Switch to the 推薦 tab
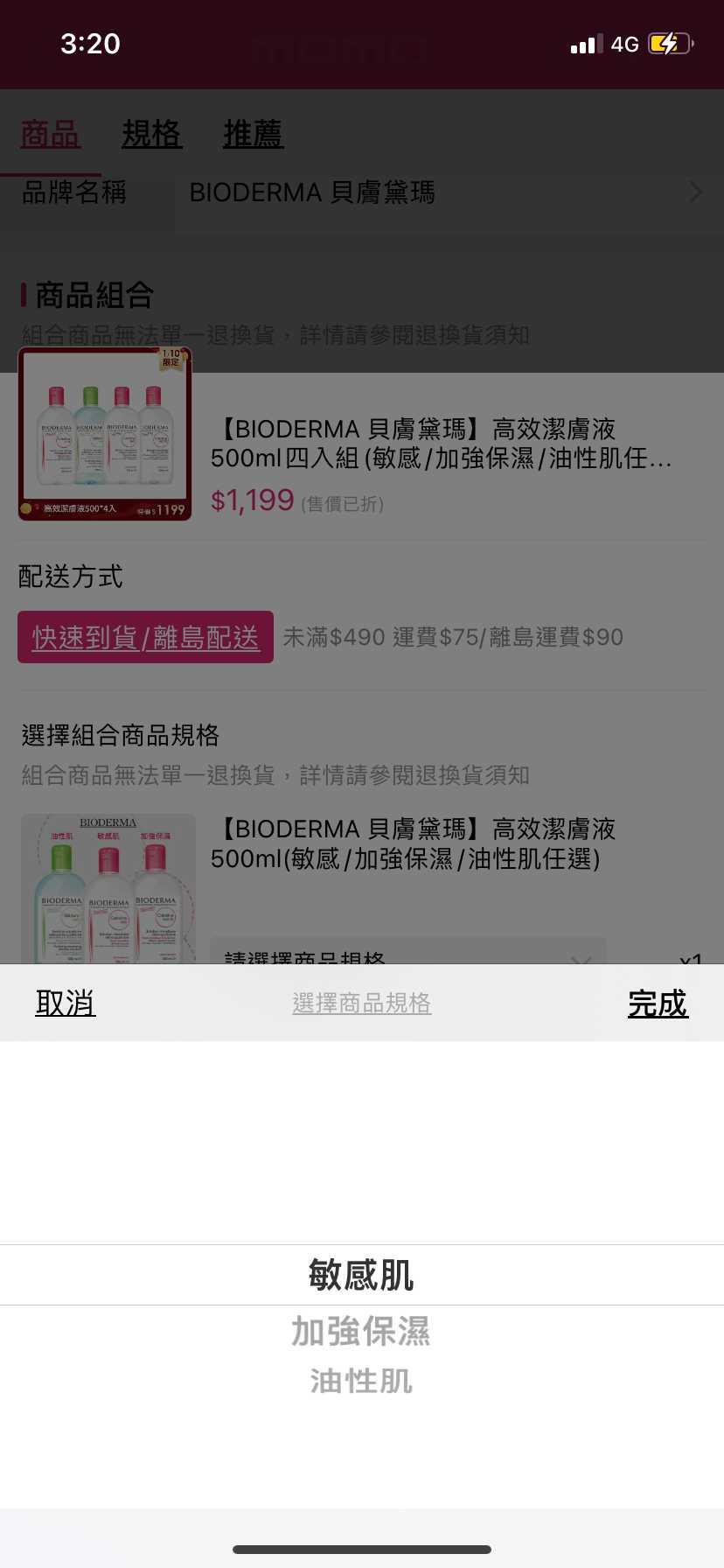 [253, 134]
